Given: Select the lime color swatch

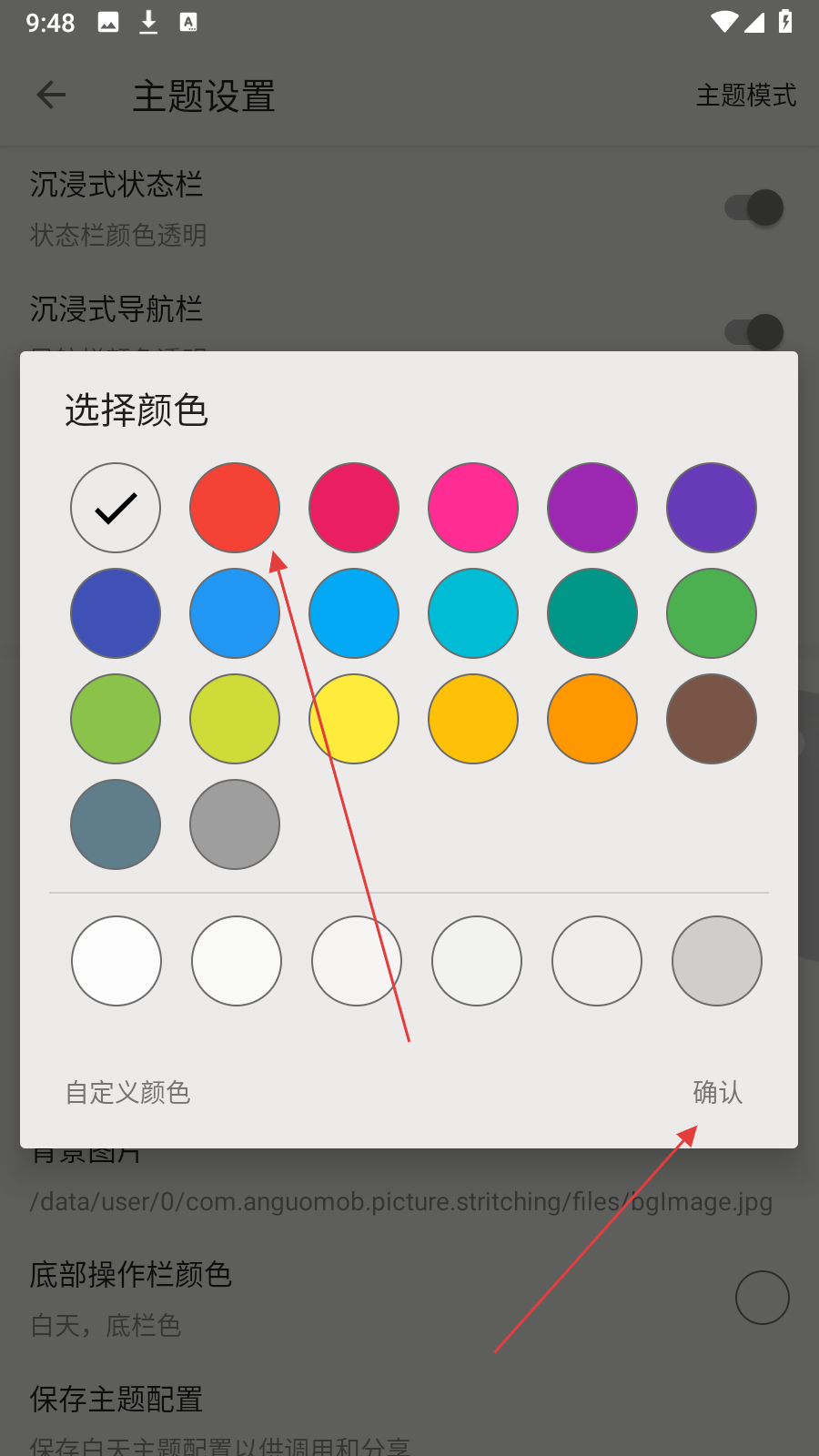Looking at the screenshot, I should point(235,719).
